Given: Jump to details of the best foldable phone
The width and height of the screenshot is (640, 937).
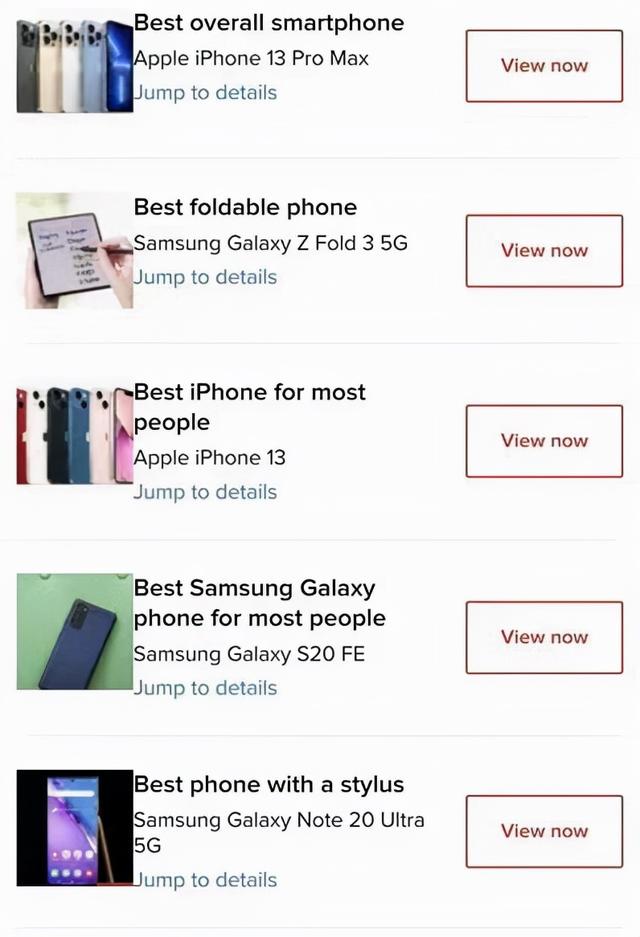Looking at the screenshot, I should click(206, 277).
